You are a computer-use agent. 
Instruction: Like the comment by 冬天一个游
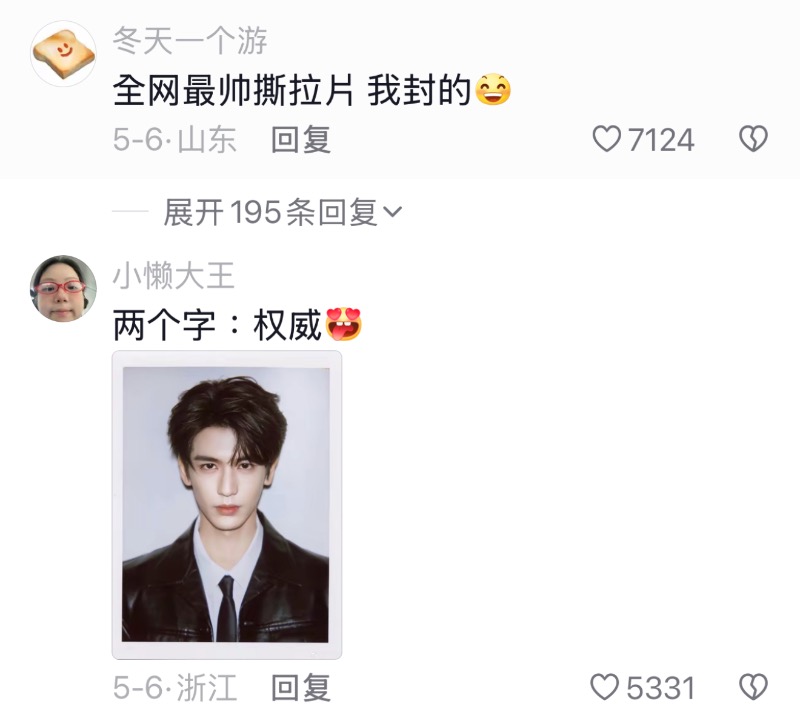click(x=607, y=139)
